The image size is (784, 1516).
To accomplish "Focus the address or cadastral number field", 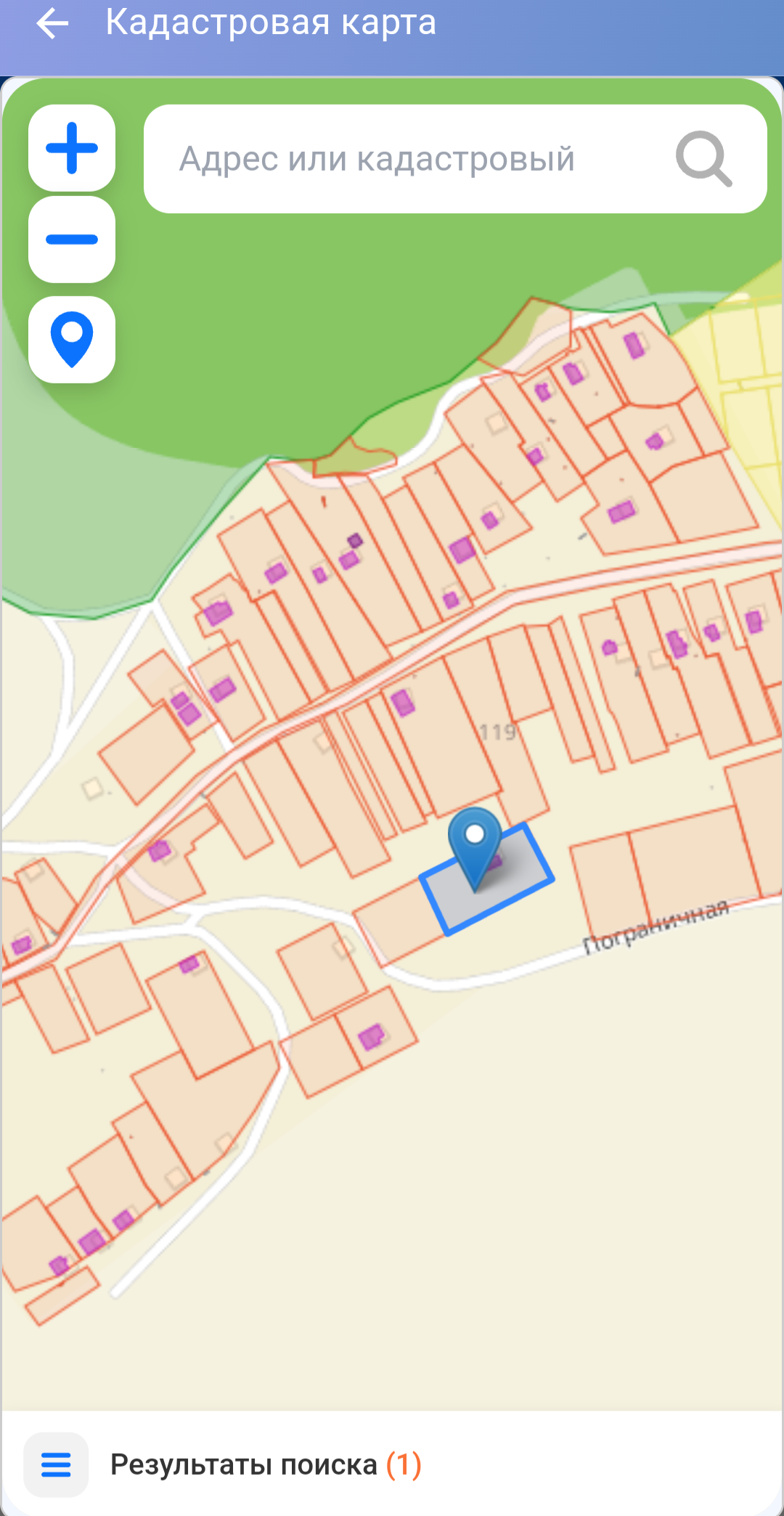I will pos(407,159).
